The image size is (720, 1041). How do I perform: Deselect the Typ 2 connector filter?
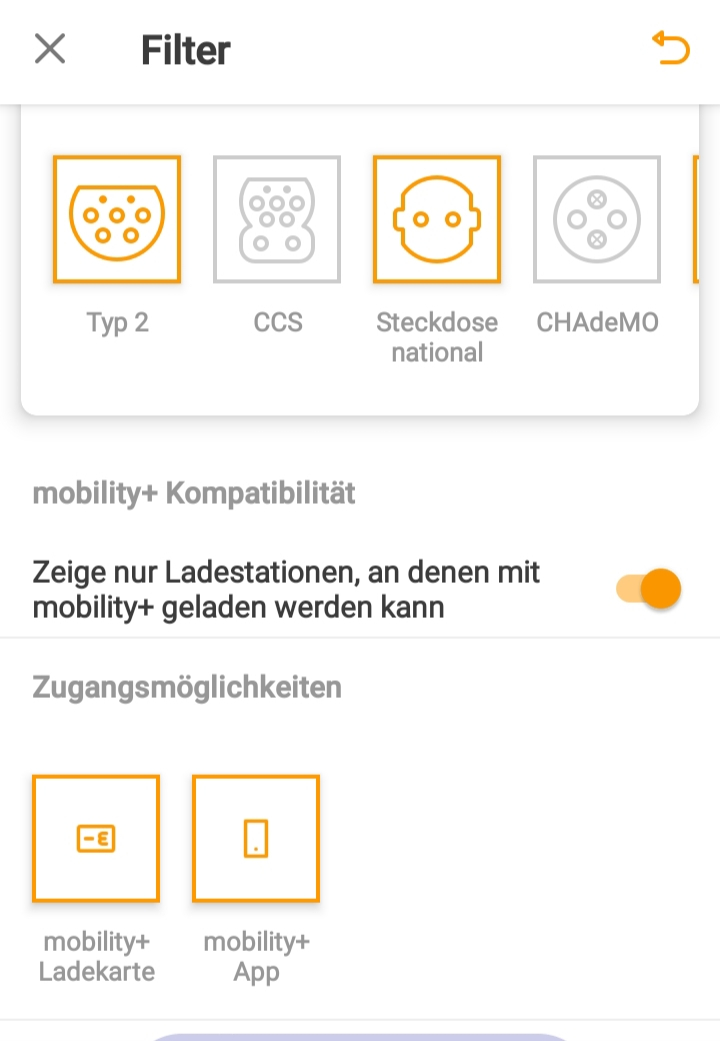pos(117,219)
